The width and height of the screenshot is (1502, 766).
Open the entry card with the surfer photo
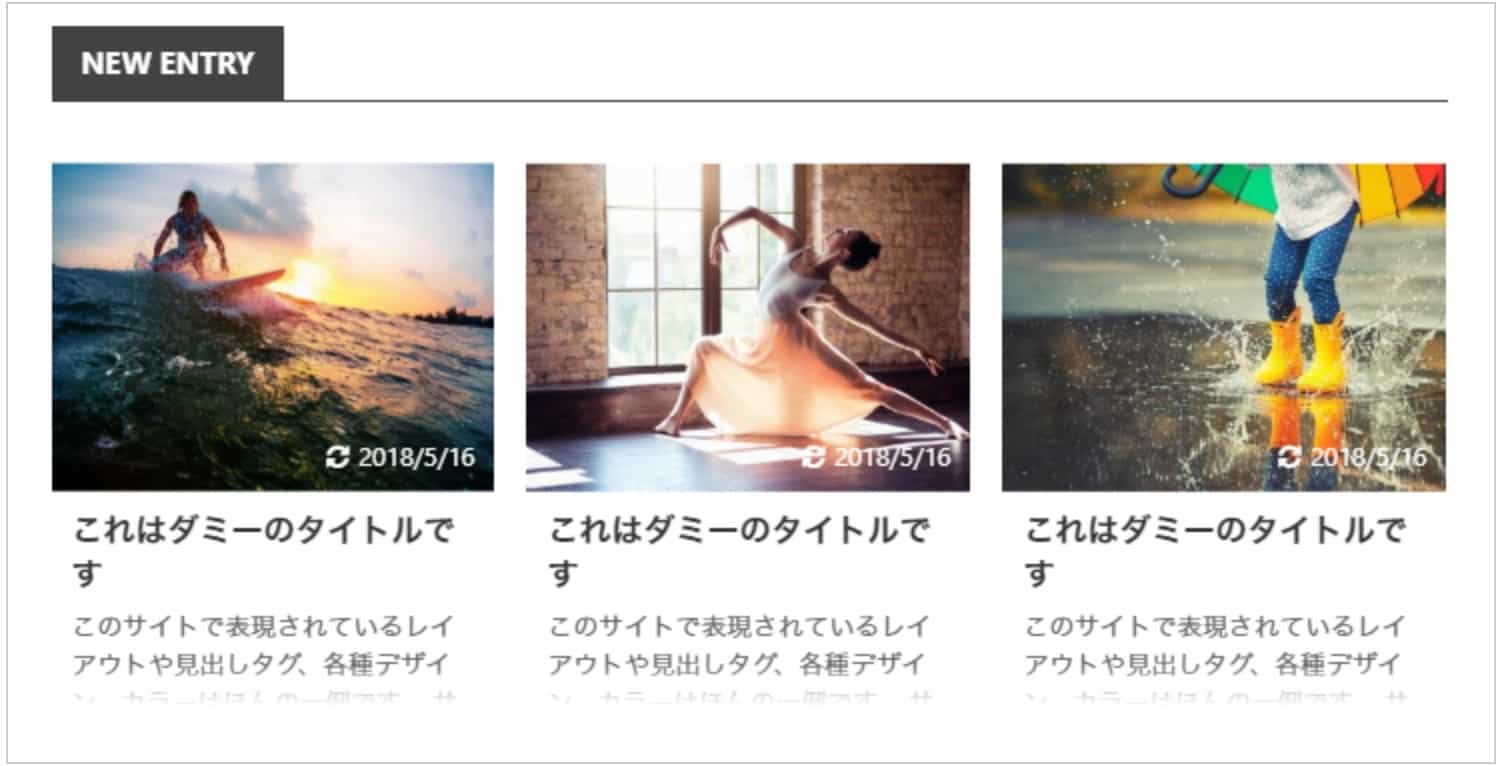(272, 327)
